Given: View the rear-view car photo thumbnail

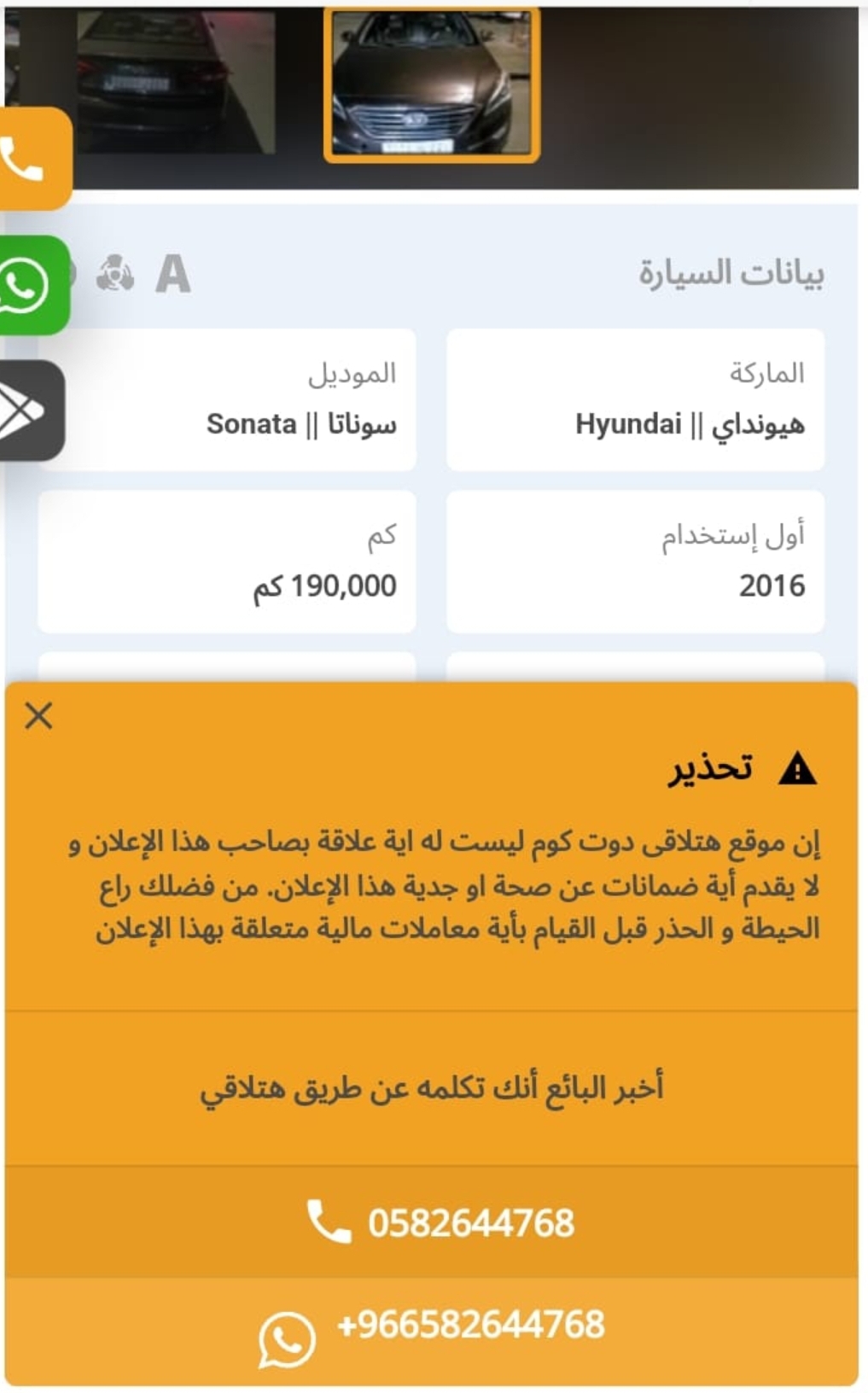Looking at the screenshot, I should (x=175, y=82).
